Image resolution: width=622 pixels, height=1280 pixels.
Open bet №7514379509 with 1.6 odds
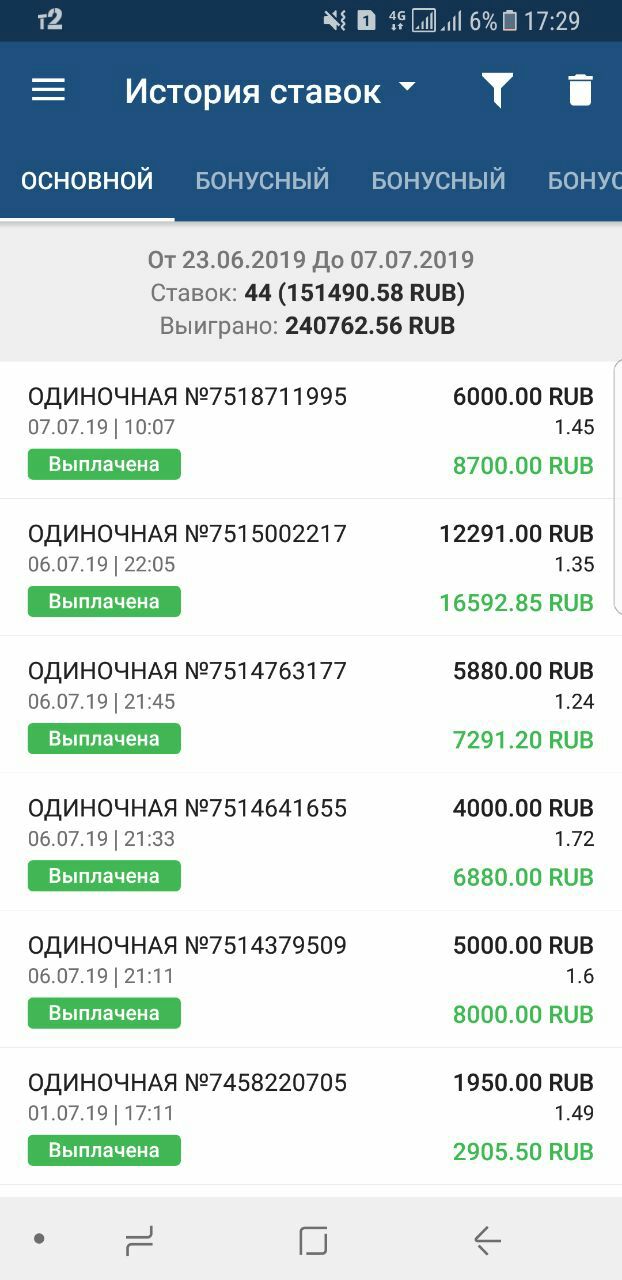[311, 979]
